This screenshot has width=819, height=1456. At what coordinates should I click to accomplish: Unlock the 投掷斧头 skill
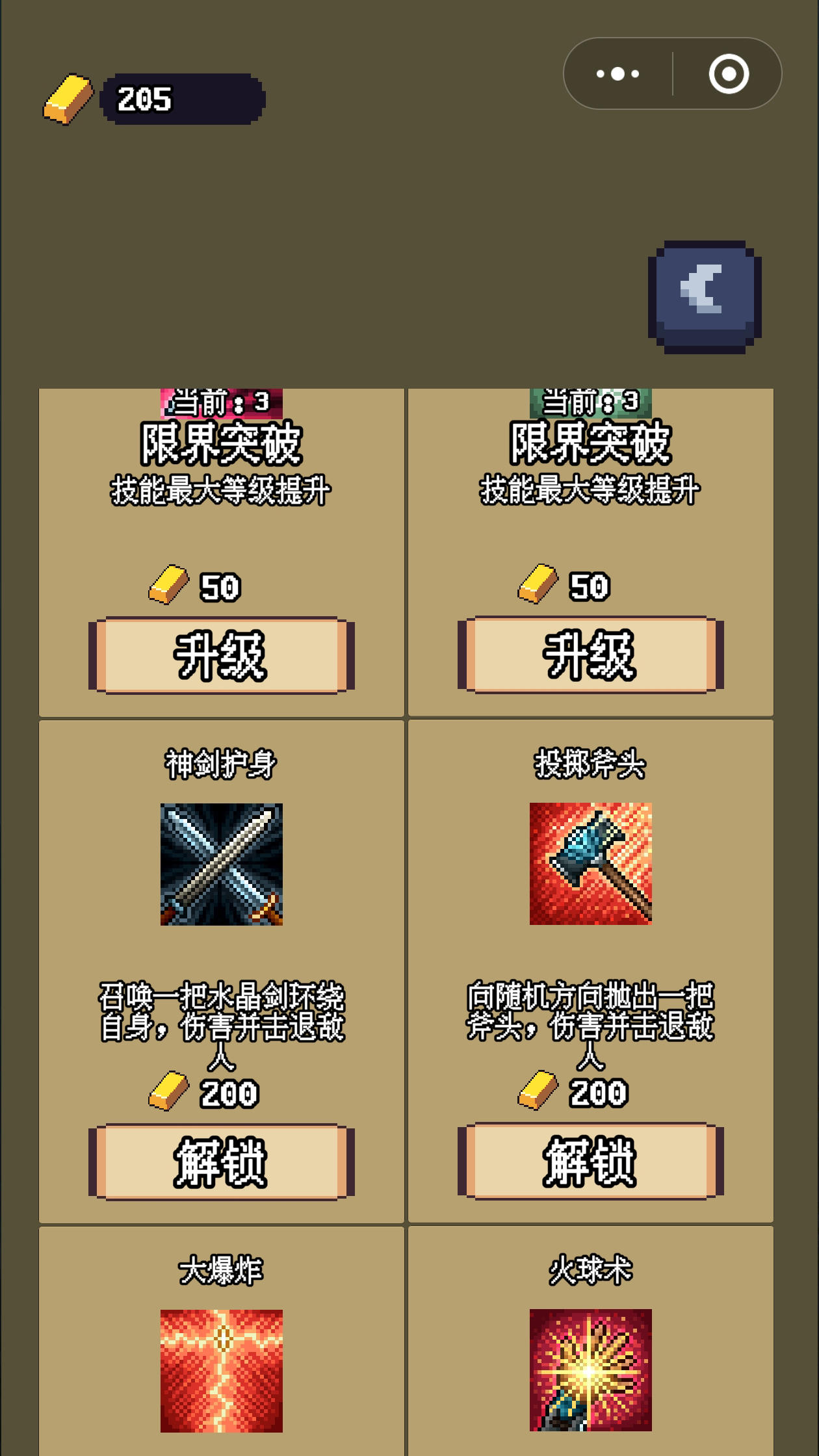coord(590,1162)
